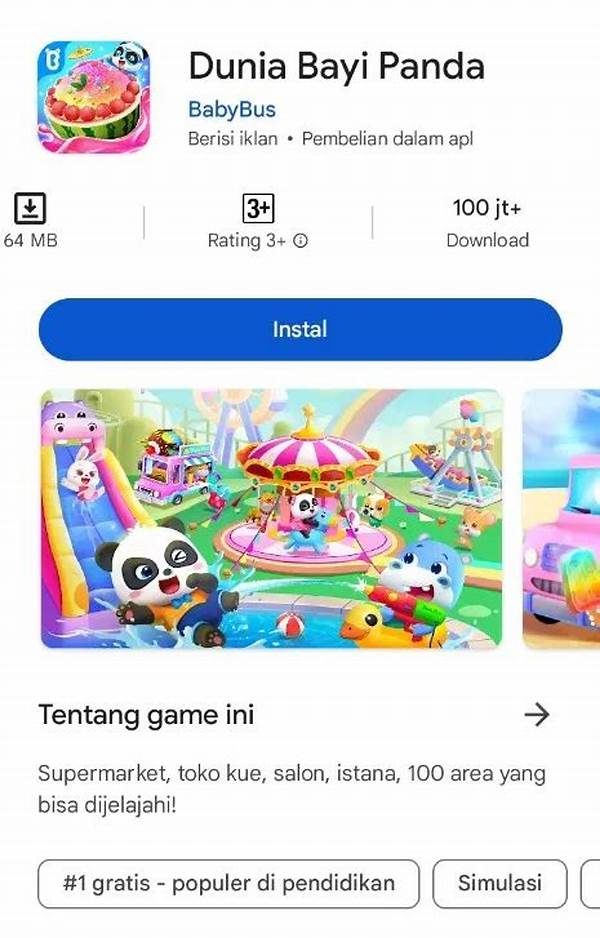This screenshot has width=600, height=938.
Task: Select the #1 gratis populer di pendidikan chip
Action: [x=229, y=884]
